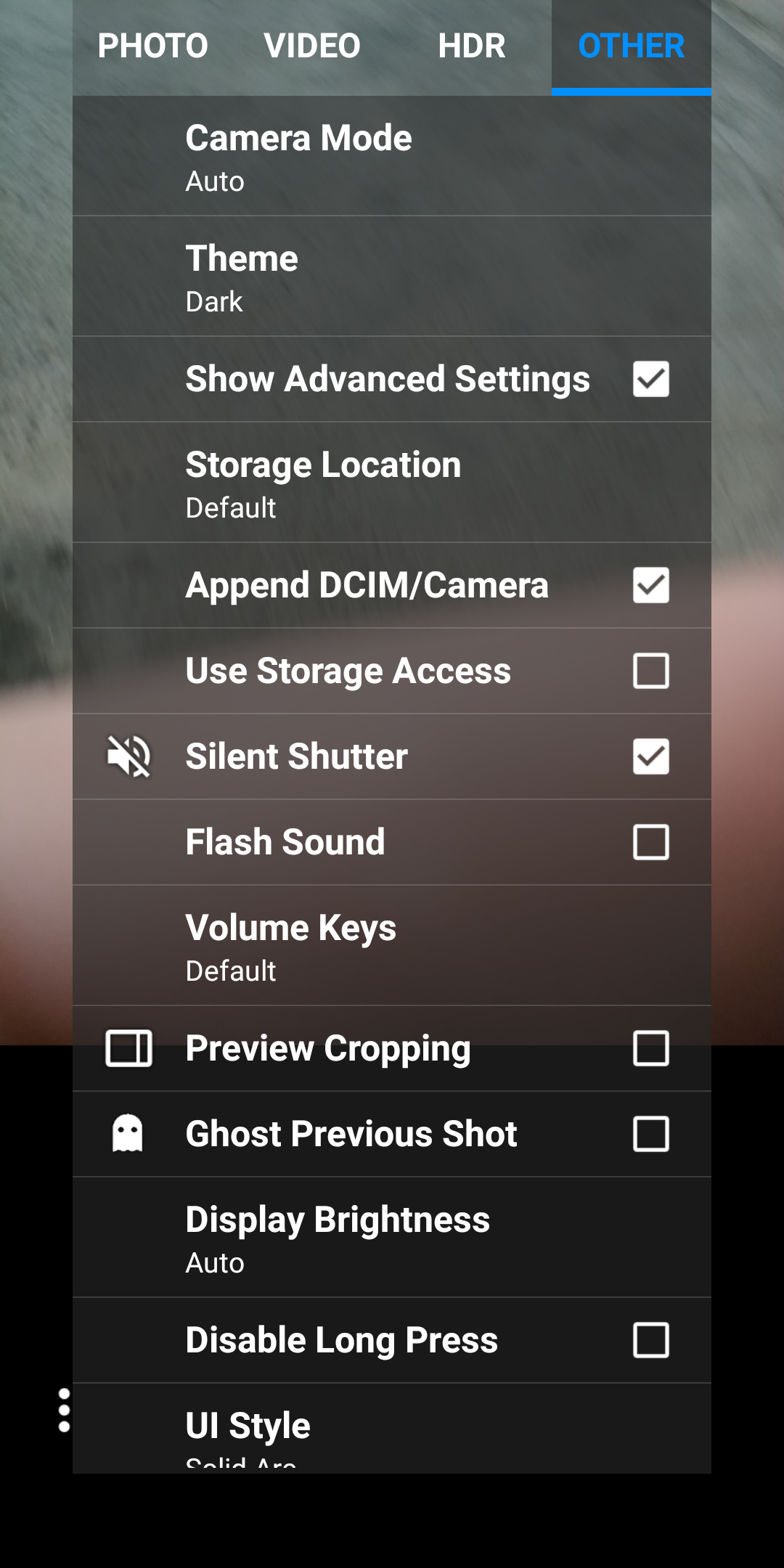
Task: Turn off Silent Shutter
Action: [x=650, y=756]
